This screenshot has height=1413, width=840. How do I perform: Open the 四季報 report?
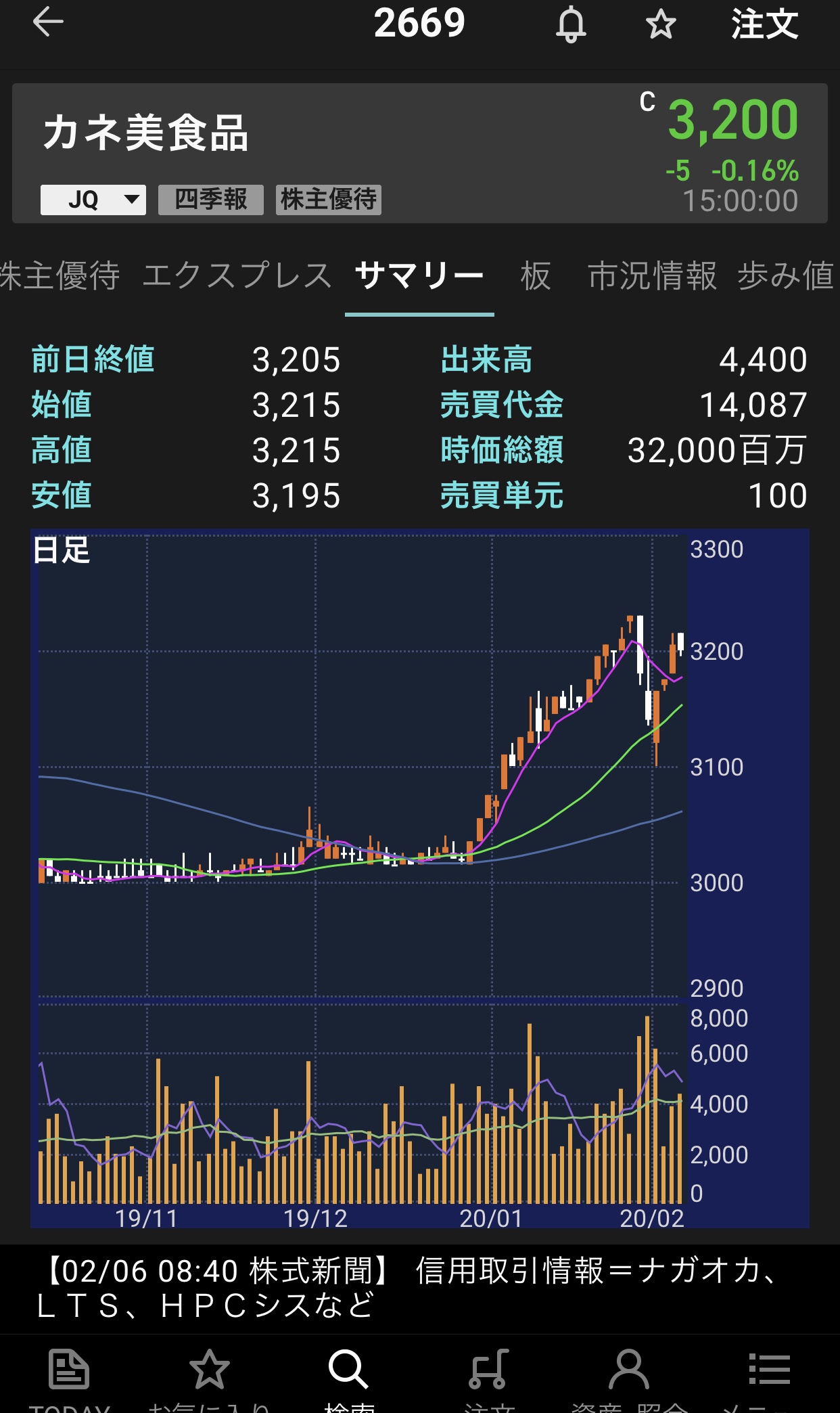click(x=211, y=200)
